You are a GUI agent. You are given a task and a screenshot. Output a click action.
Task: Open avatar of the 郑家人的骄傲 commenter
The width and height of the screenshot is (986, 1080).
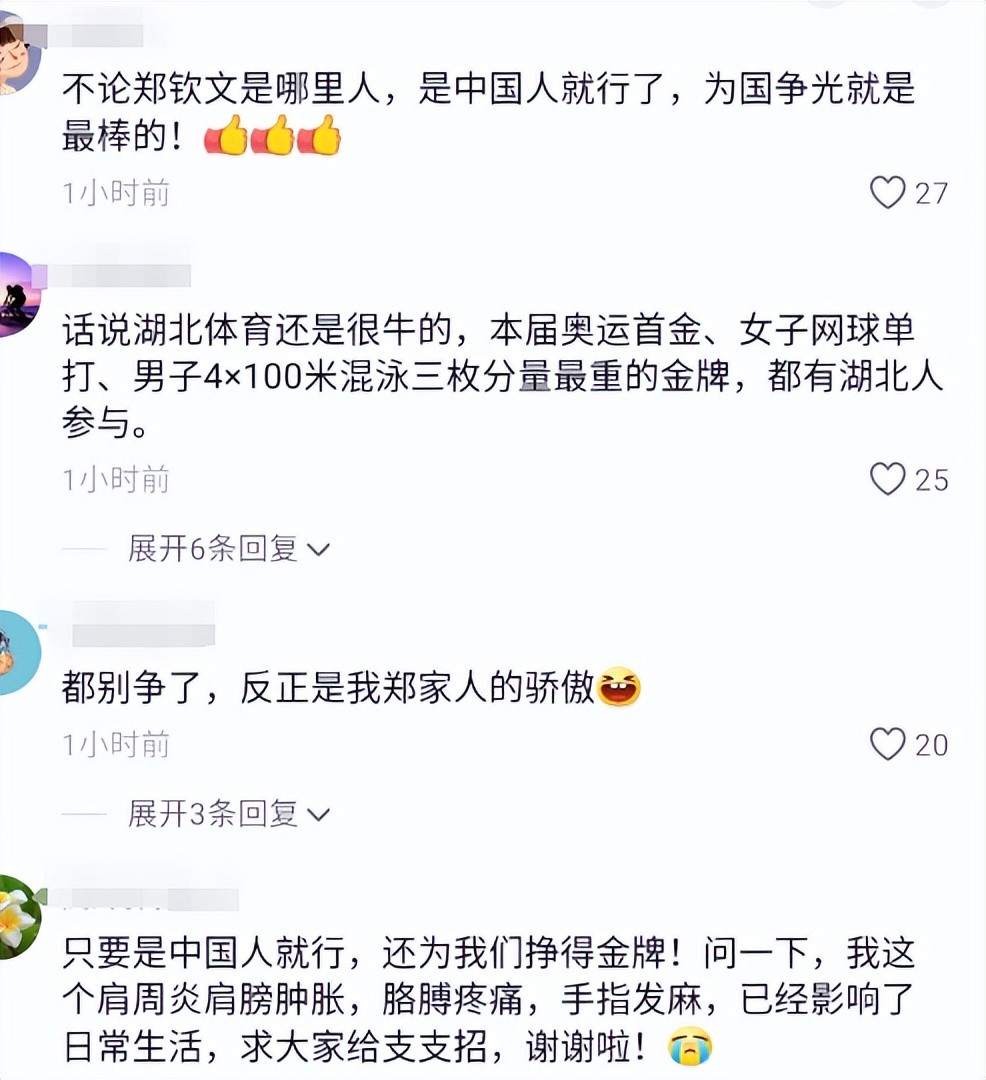tap(17, 652)
